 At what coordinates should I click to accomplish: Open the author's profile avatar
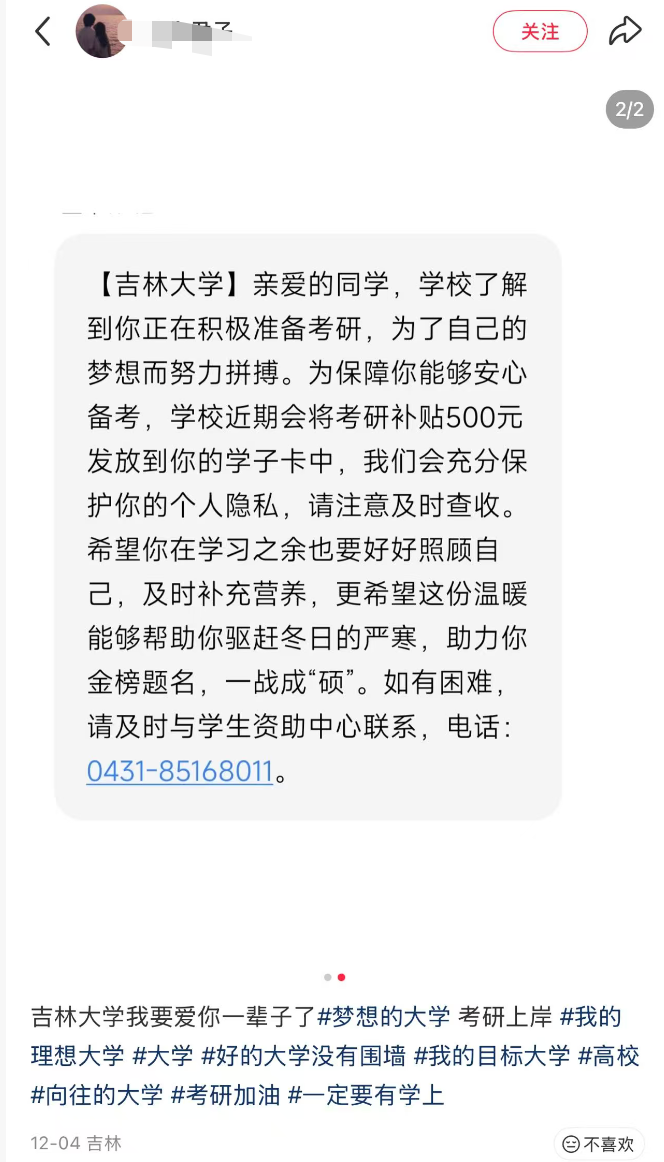[102, 32]
